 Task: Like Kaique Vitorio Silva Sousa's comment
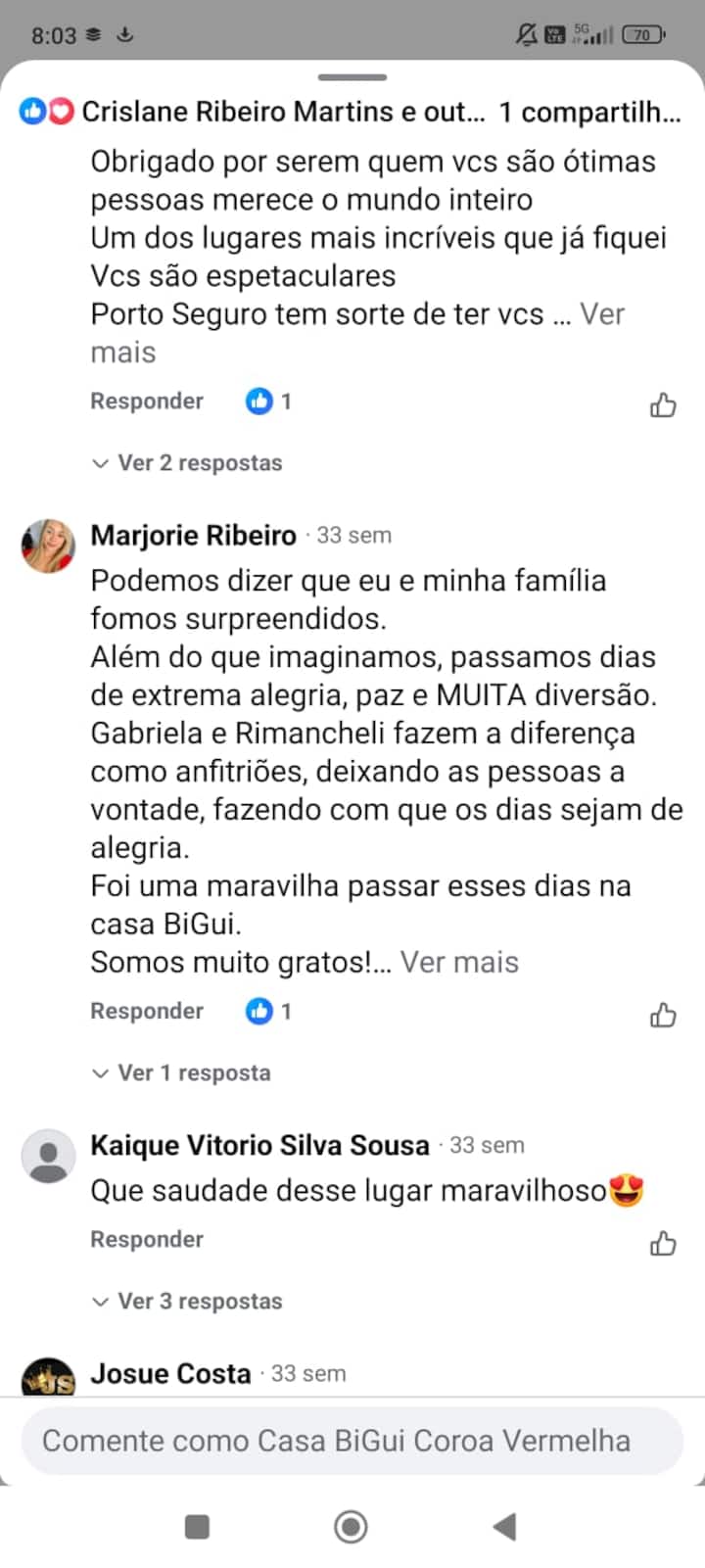(663, 1244)
